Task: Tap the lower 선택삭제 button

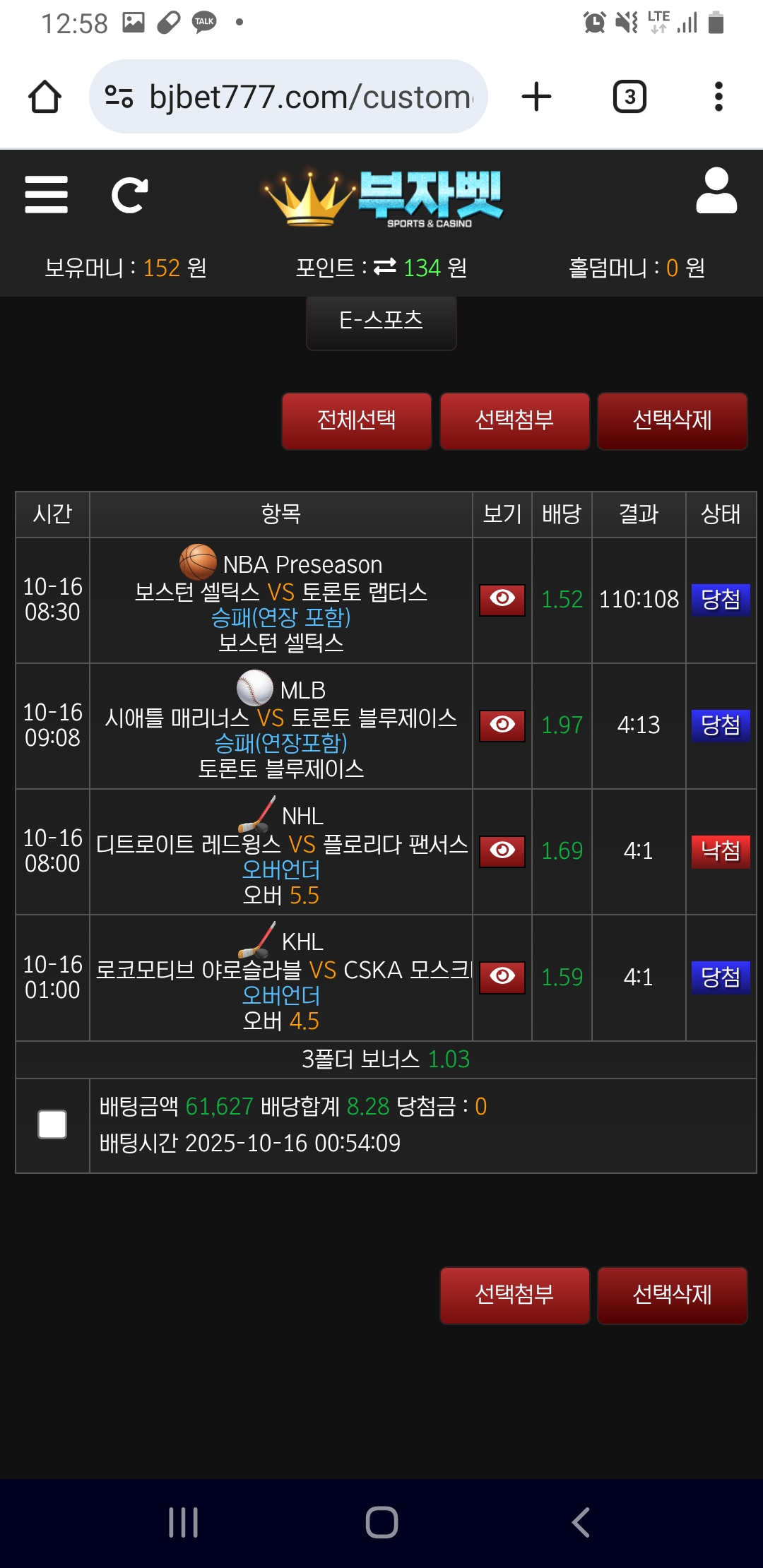Action: [x=673, y=1295]
